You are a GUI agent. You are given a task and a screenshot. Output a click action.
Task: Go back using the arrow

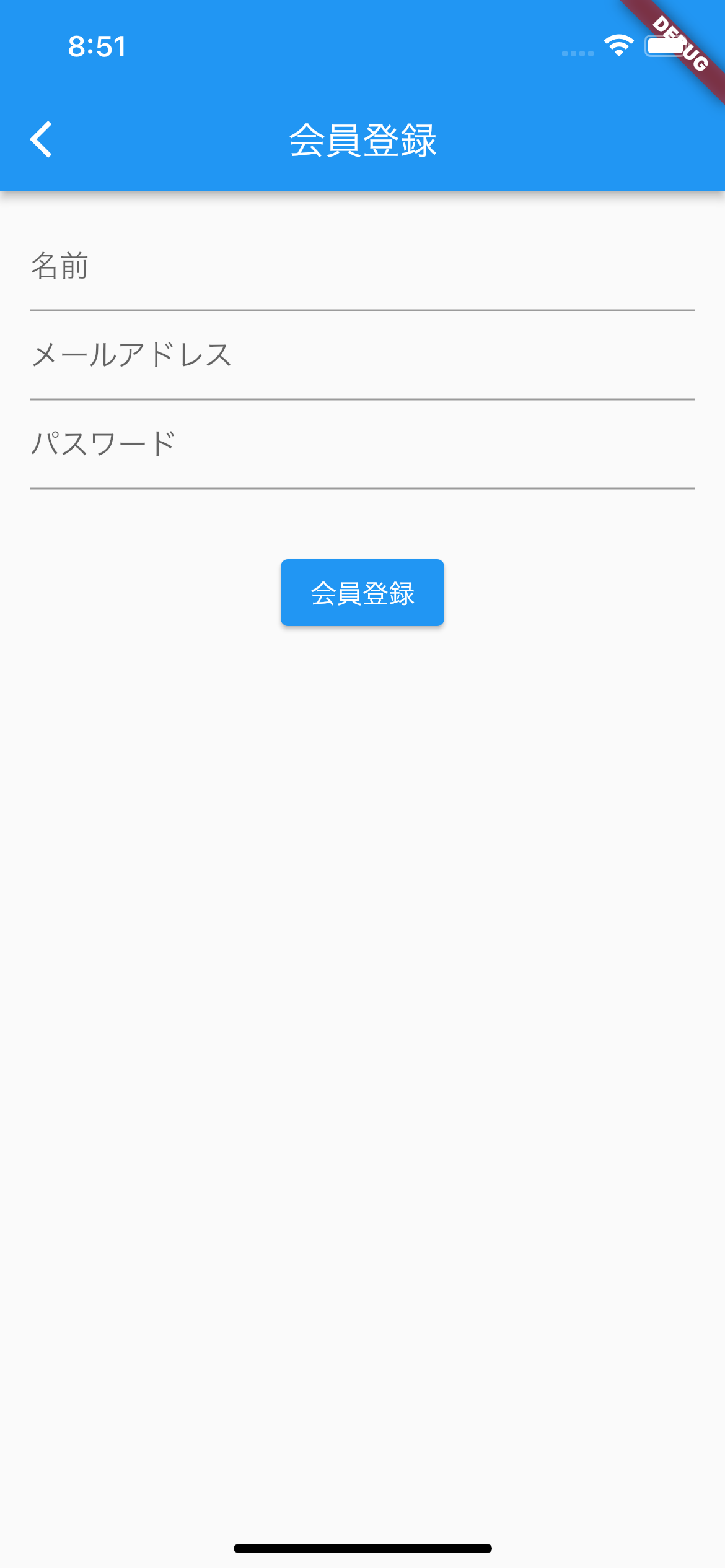pyautogui.click(x=42, y=139)
